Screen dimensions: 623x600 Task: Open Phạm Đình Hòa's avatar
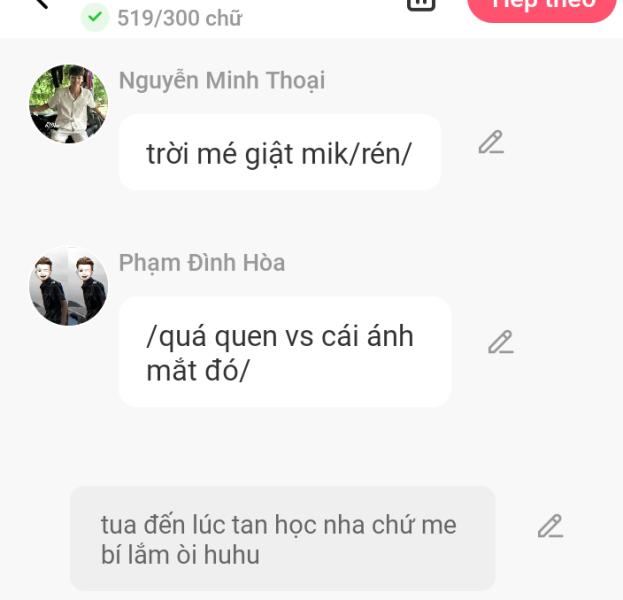[69, 286]
